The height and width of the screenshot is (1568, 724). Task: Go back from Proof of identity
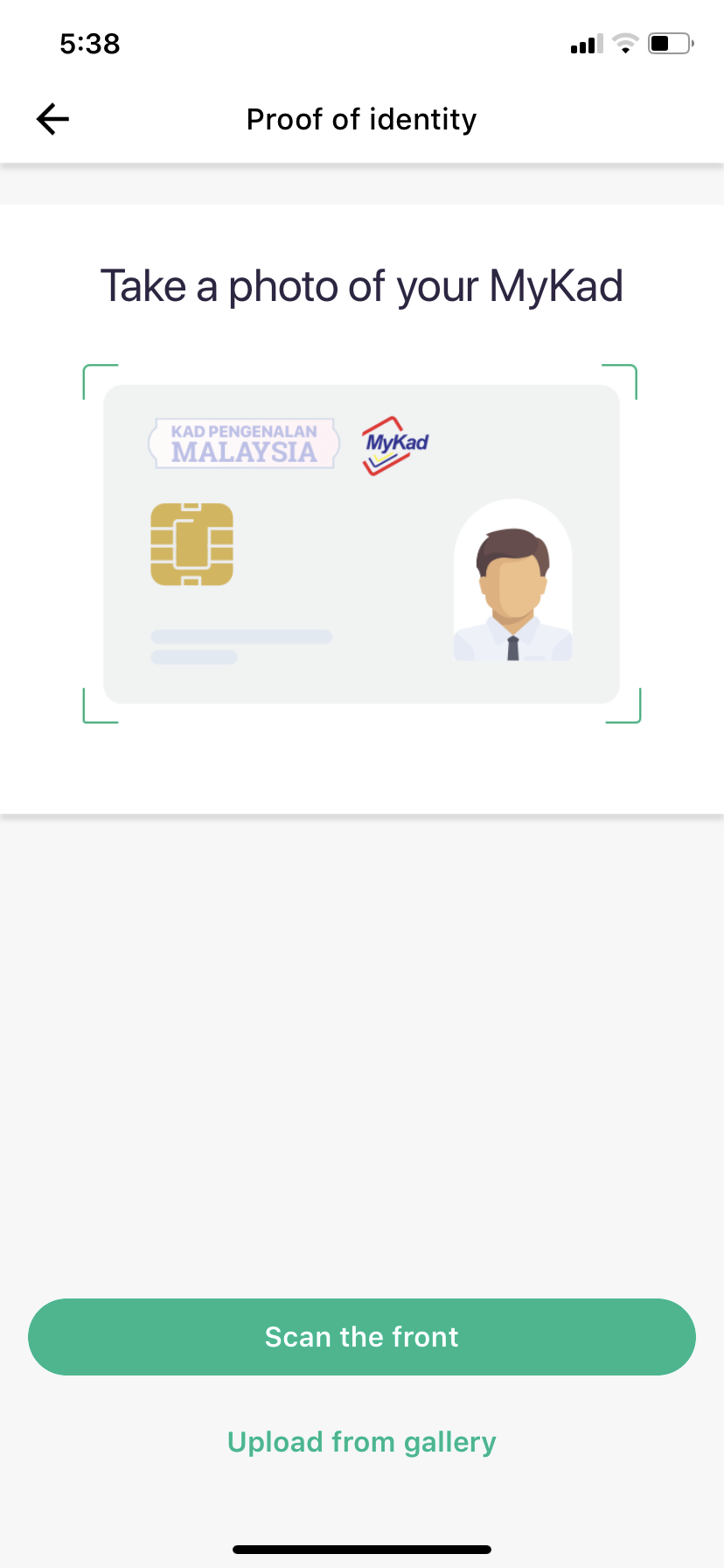[x=52, y=119]
